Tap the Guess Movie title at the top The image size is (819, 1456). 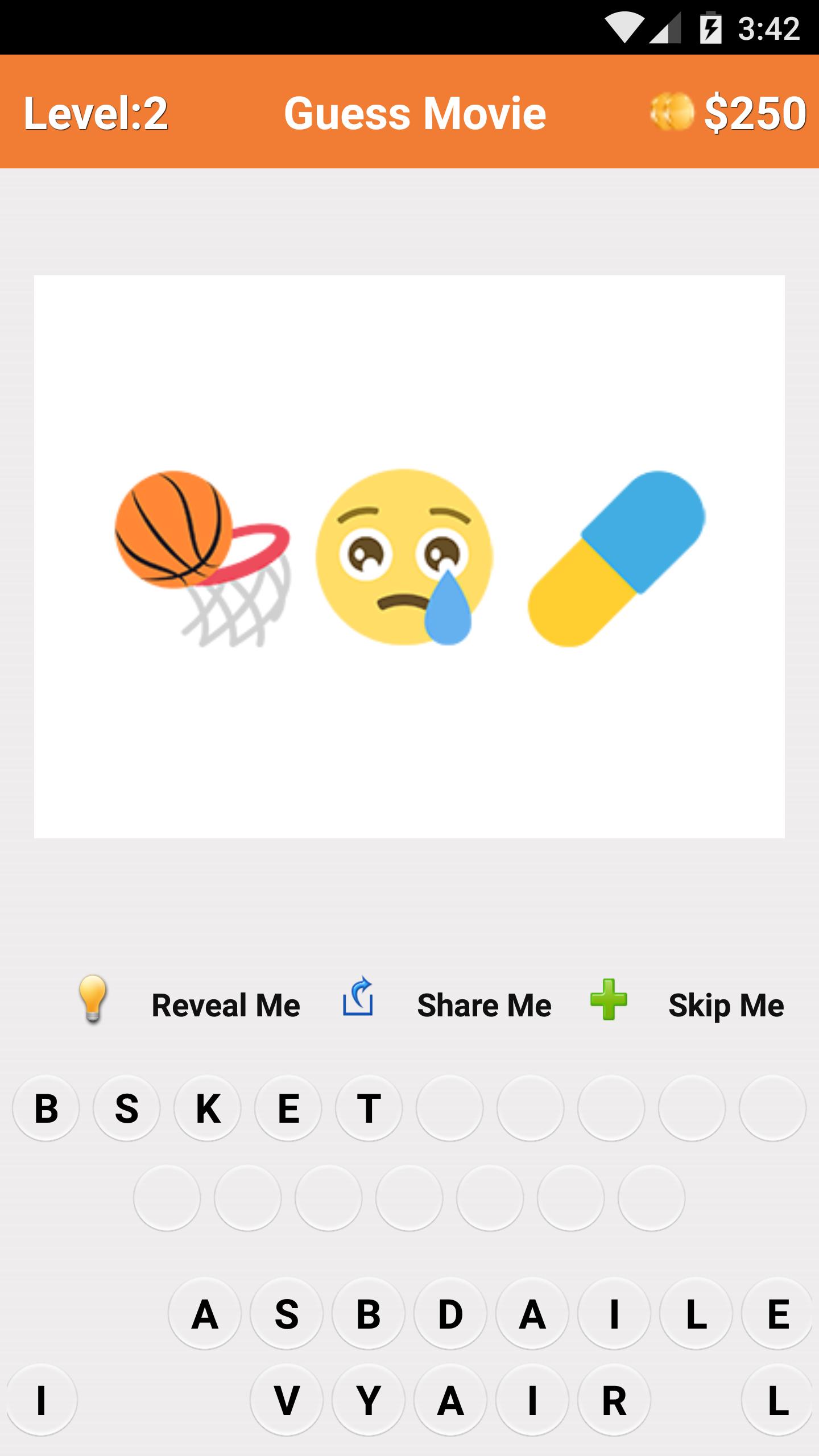click(x=415, y=113)
